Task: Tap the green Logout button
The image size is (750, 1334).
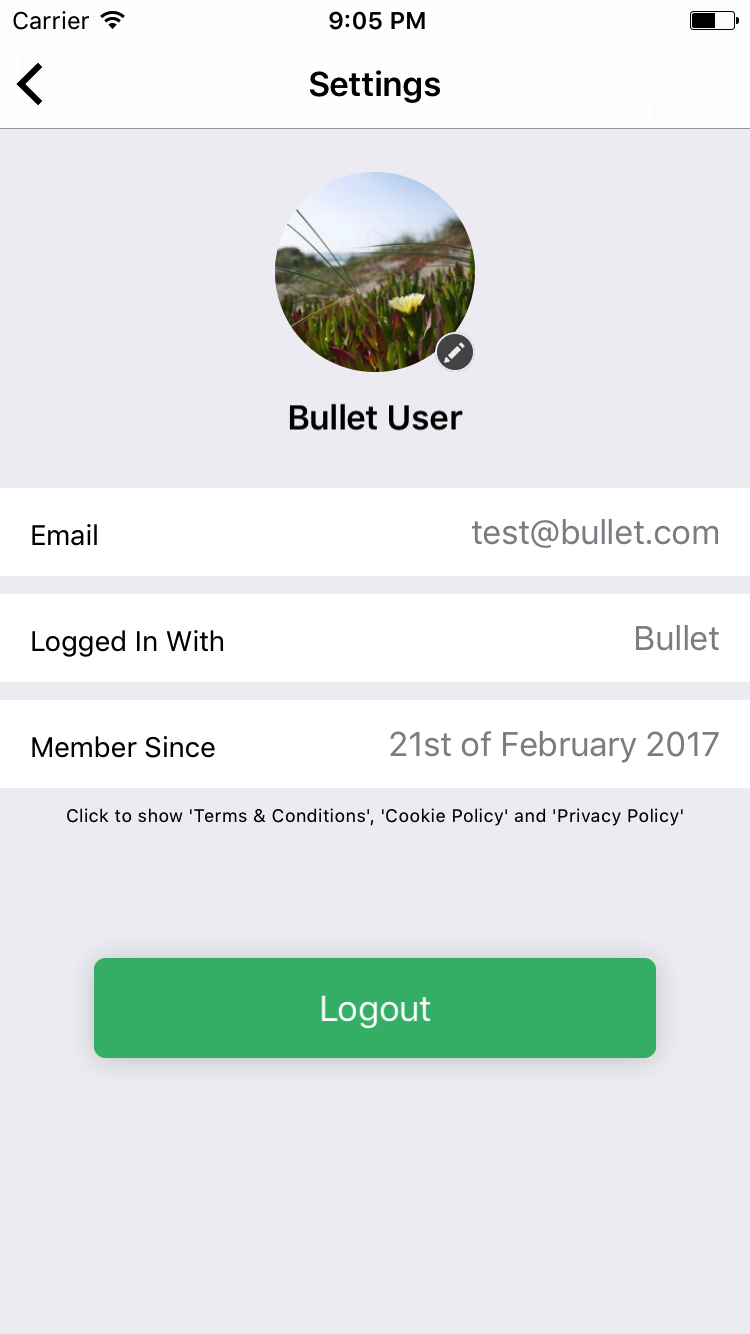Action: pyautogui.click(x=375, y=1008)
